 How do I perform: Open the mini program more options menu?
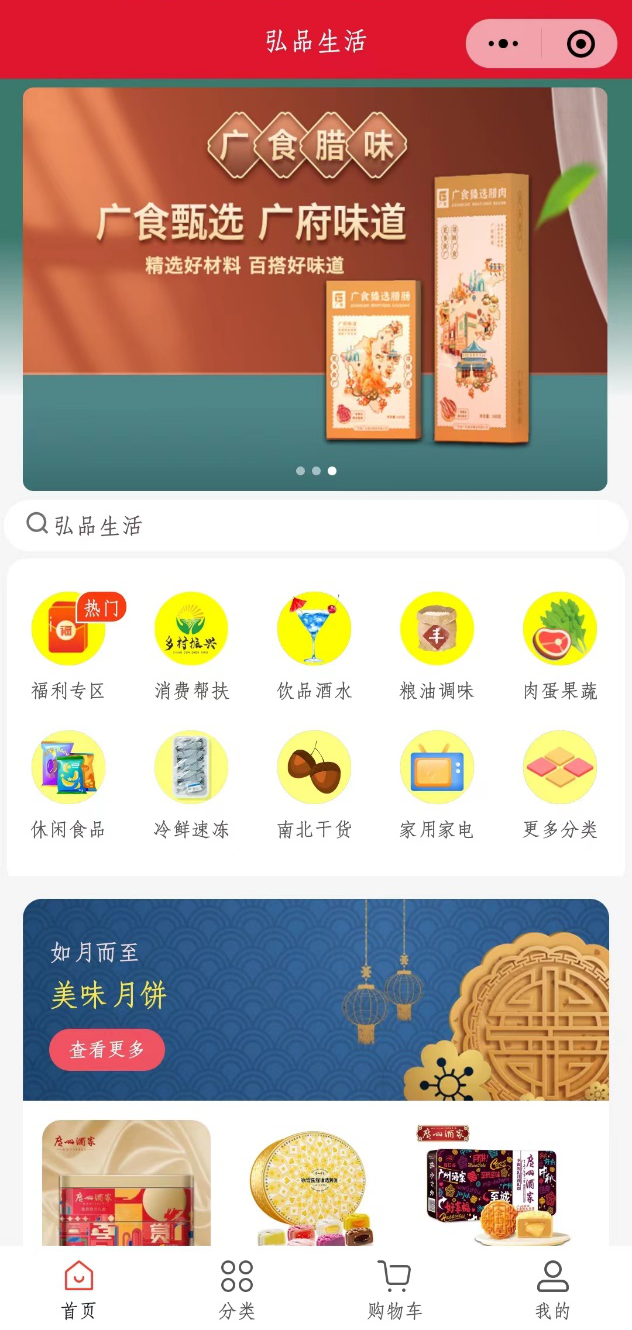tap(503, 44)
